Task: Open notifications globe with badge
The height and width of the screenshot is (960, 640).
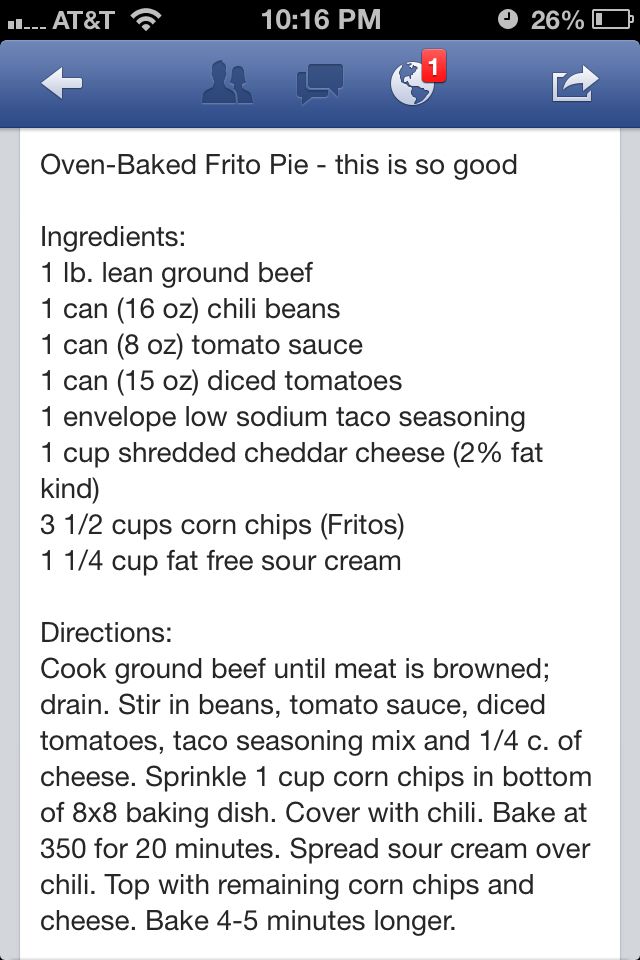Action: [414, 84]
